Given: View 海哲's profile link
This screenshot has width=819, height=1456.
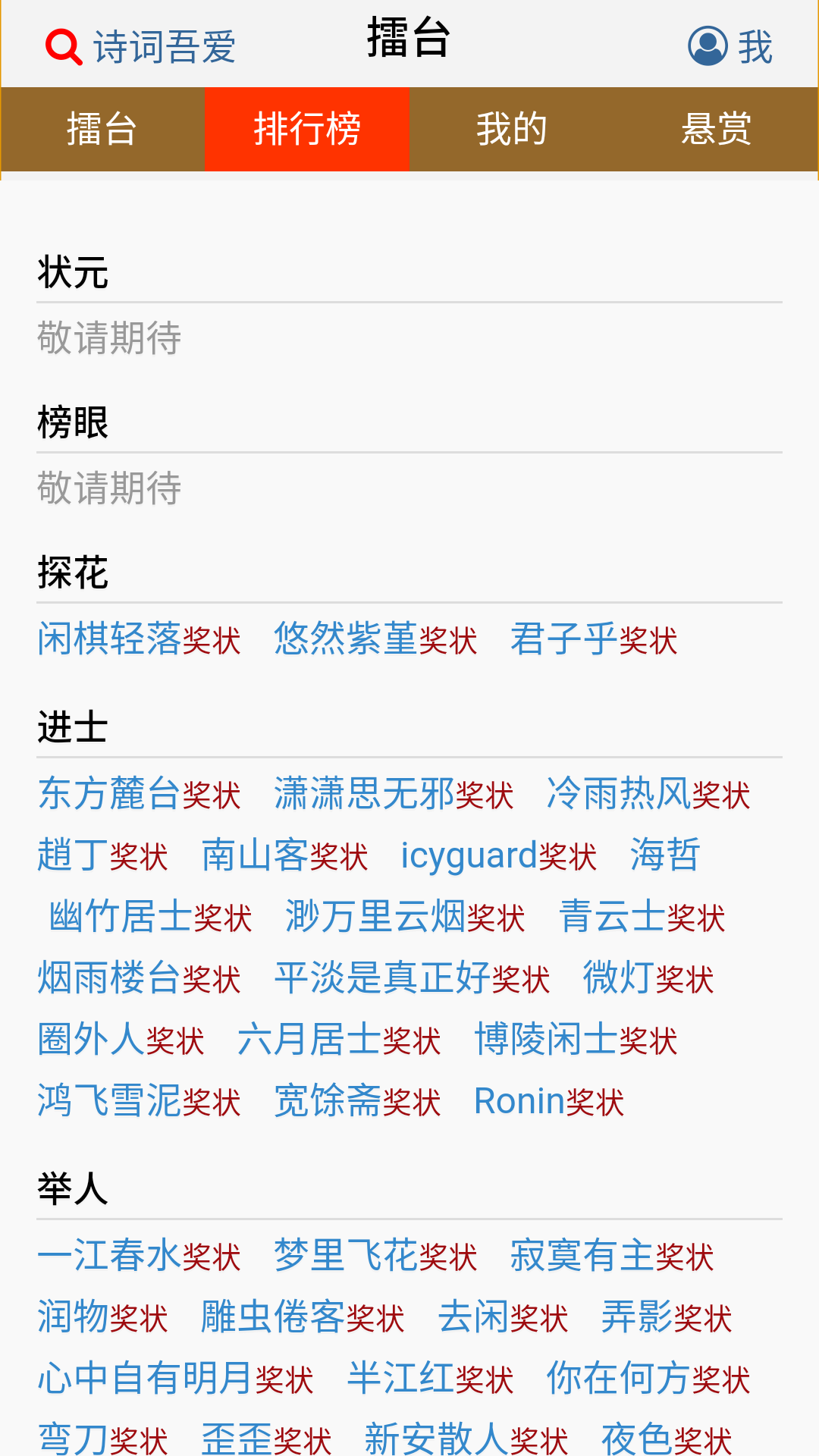Looking at the screenshot, I should 664,855.
